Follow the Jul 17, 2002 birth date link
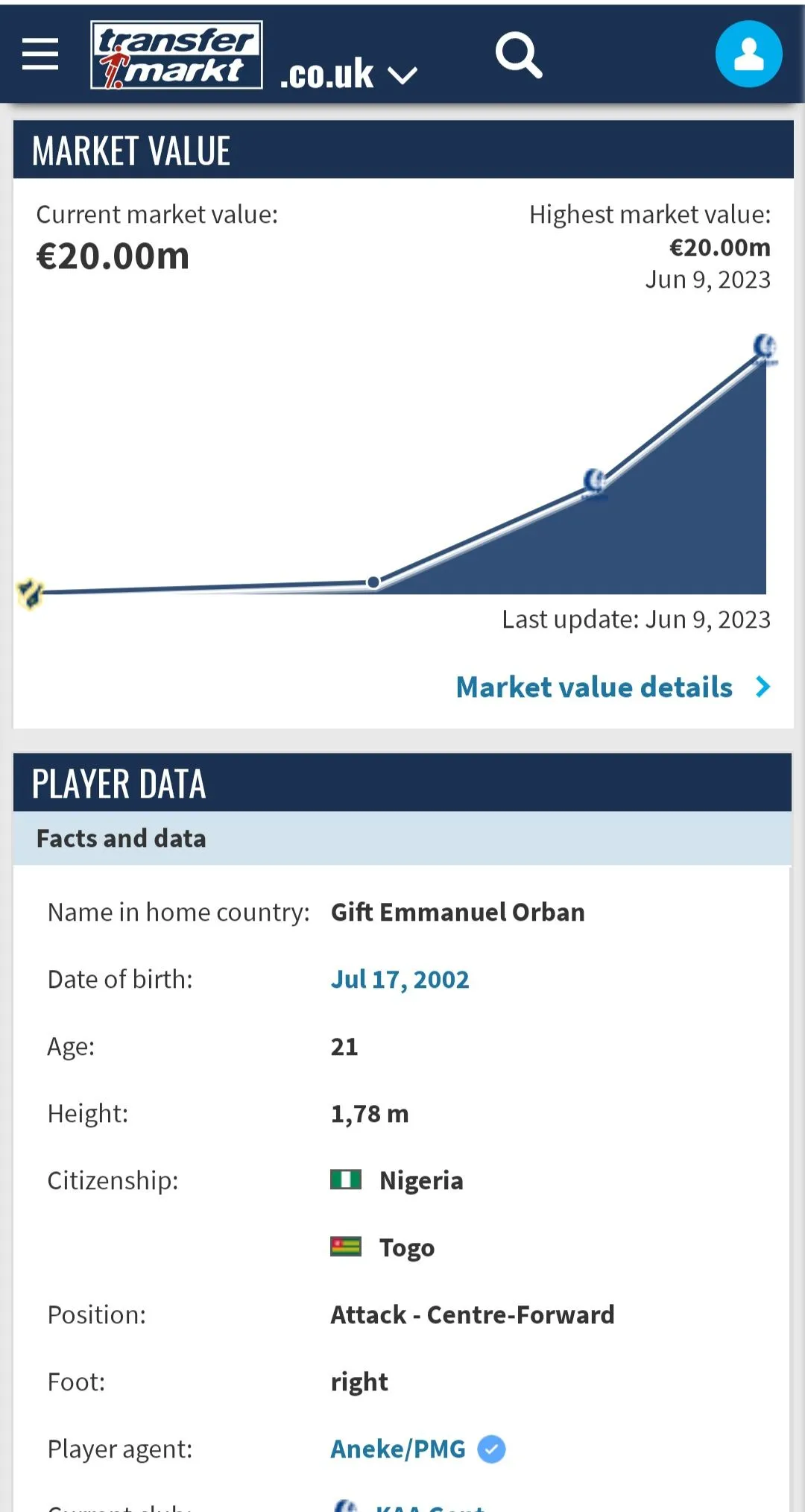This screenshot has width=805, height=1512. click(x=400, y=979)
